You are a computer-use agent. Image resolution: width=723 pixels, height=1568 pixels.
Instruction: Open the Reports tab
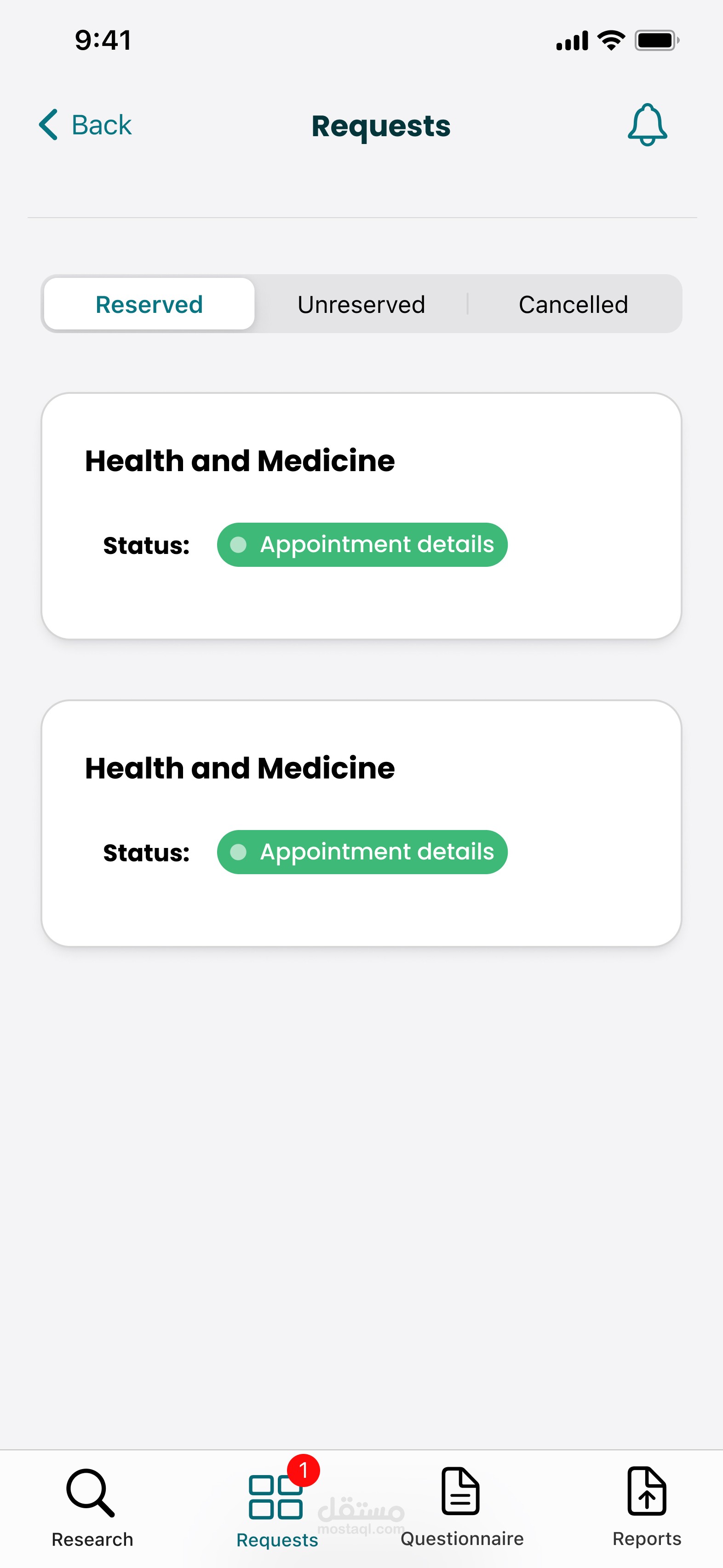click(646, 1506)
